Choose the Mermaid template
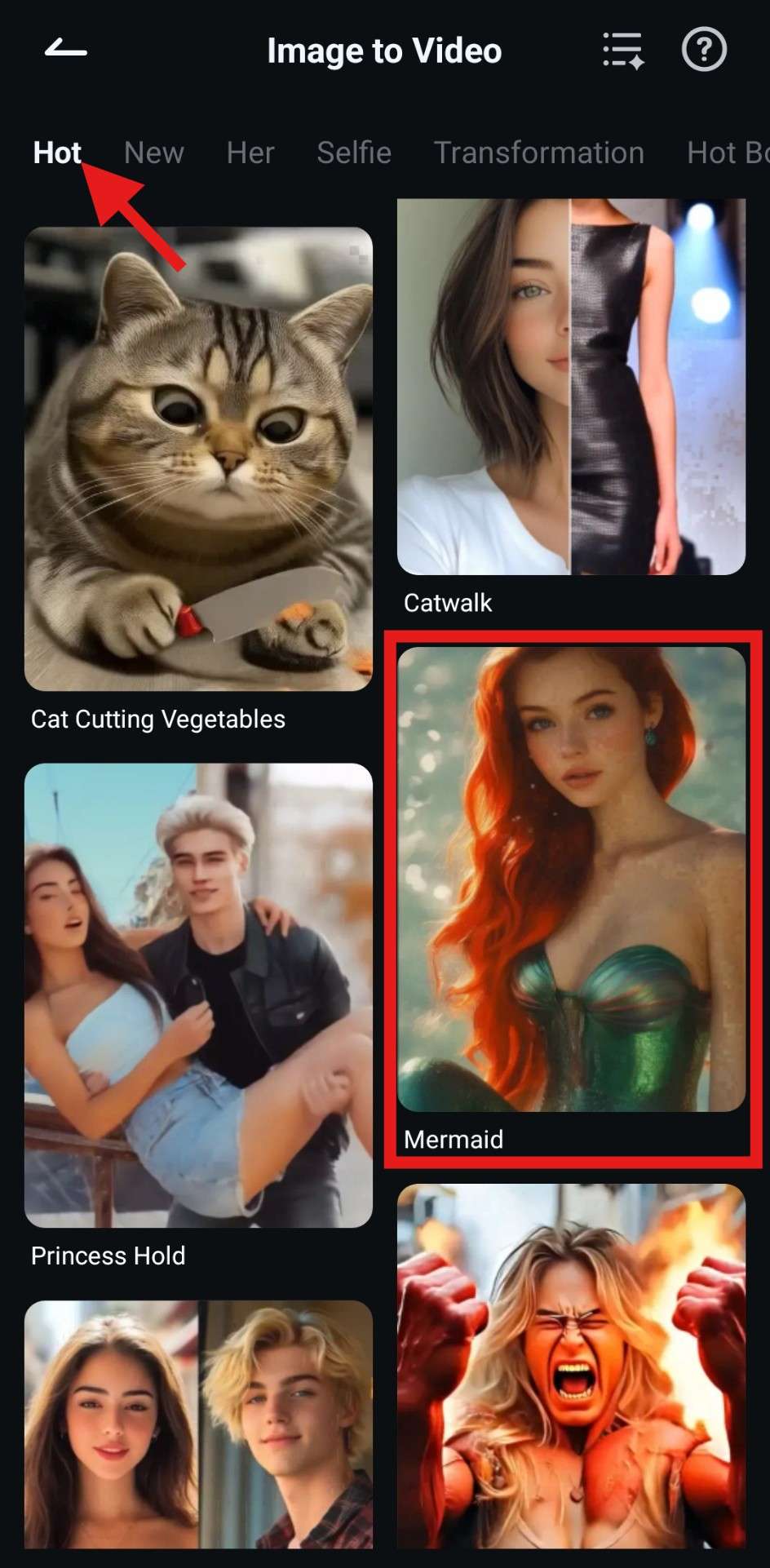The image size is (770, 1568). [571, 879]
